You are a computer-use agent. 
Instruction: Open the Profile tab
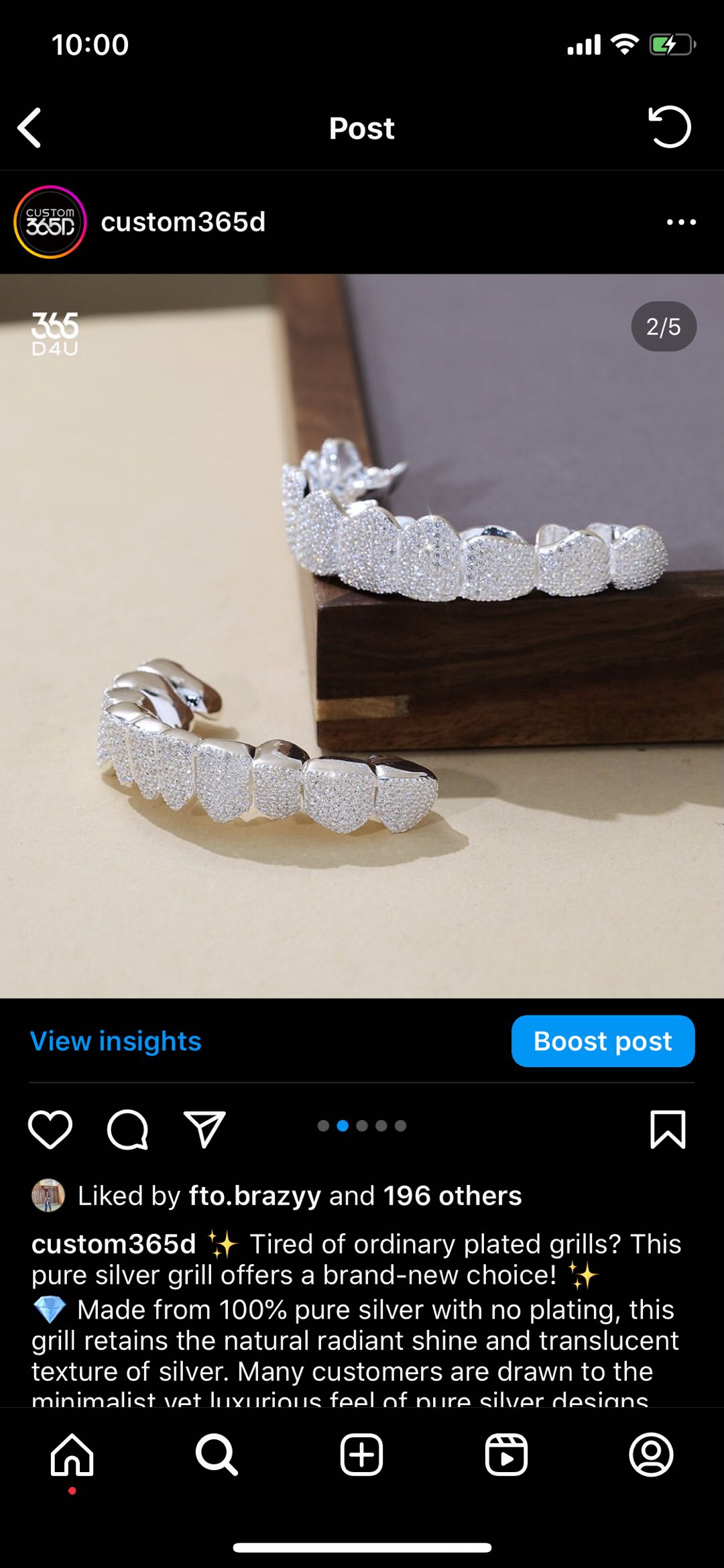[x=651, y=1455]
